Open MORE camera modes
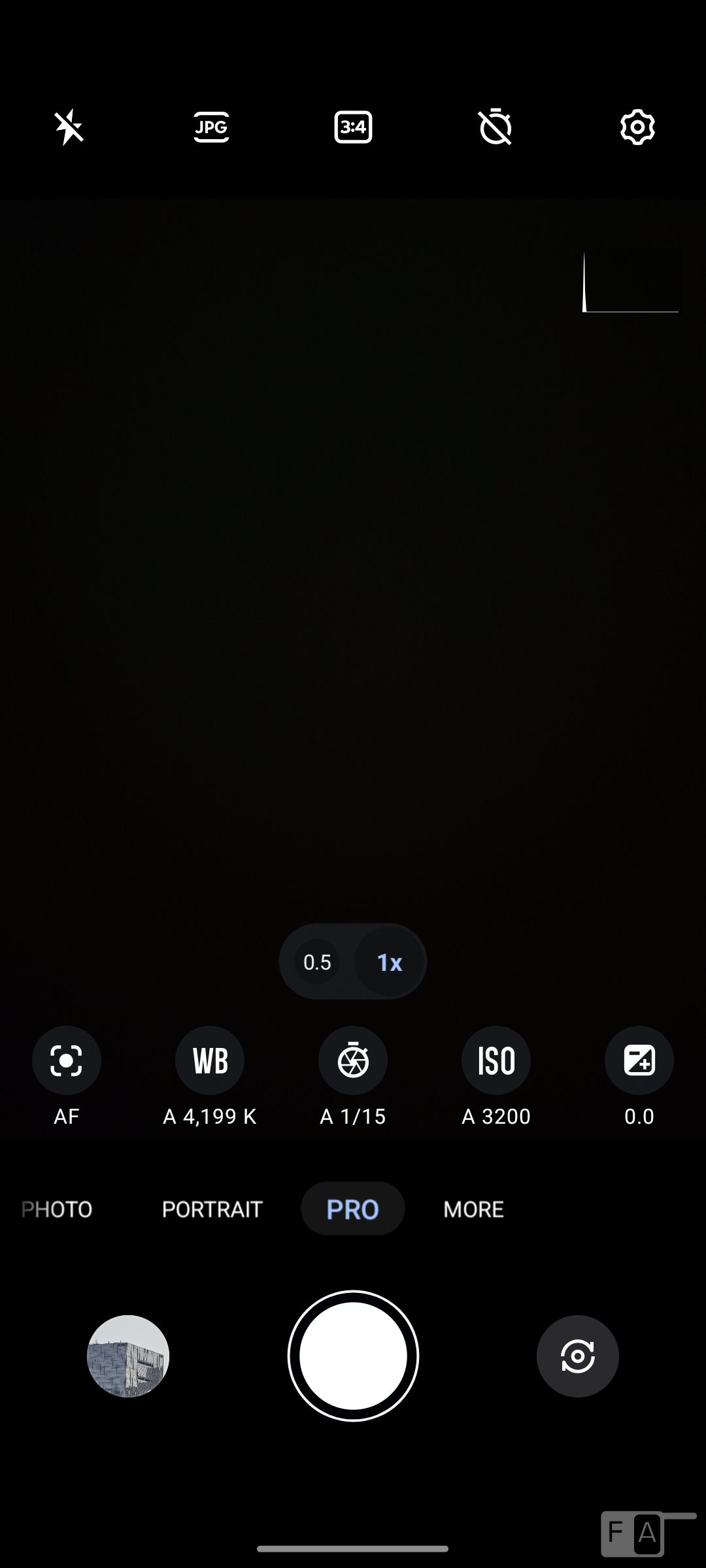Viewport: 706px width, 1568px height. pyautogui.click(x=473, y=1209)
